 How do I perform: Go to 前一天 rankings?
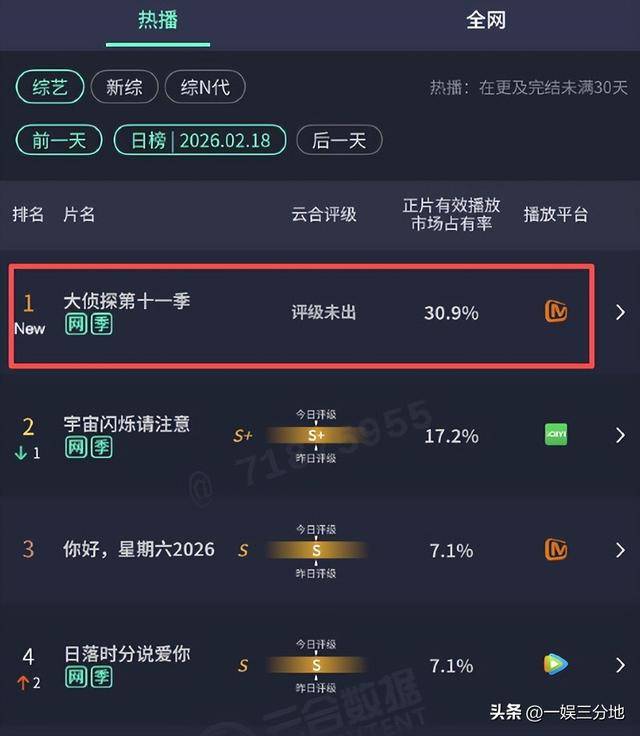[58, 140]
